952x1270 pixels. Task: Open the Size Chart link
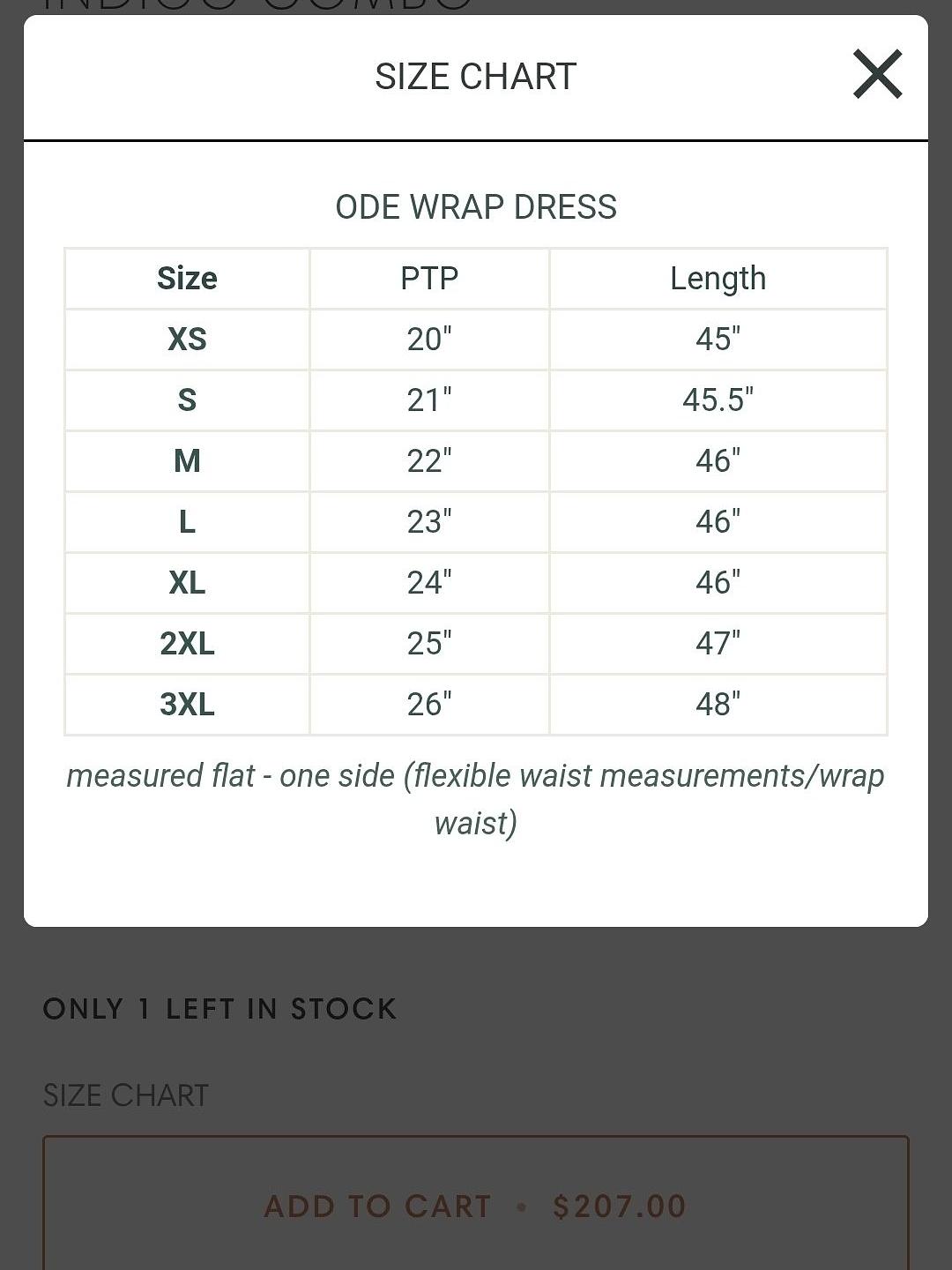126,1095
